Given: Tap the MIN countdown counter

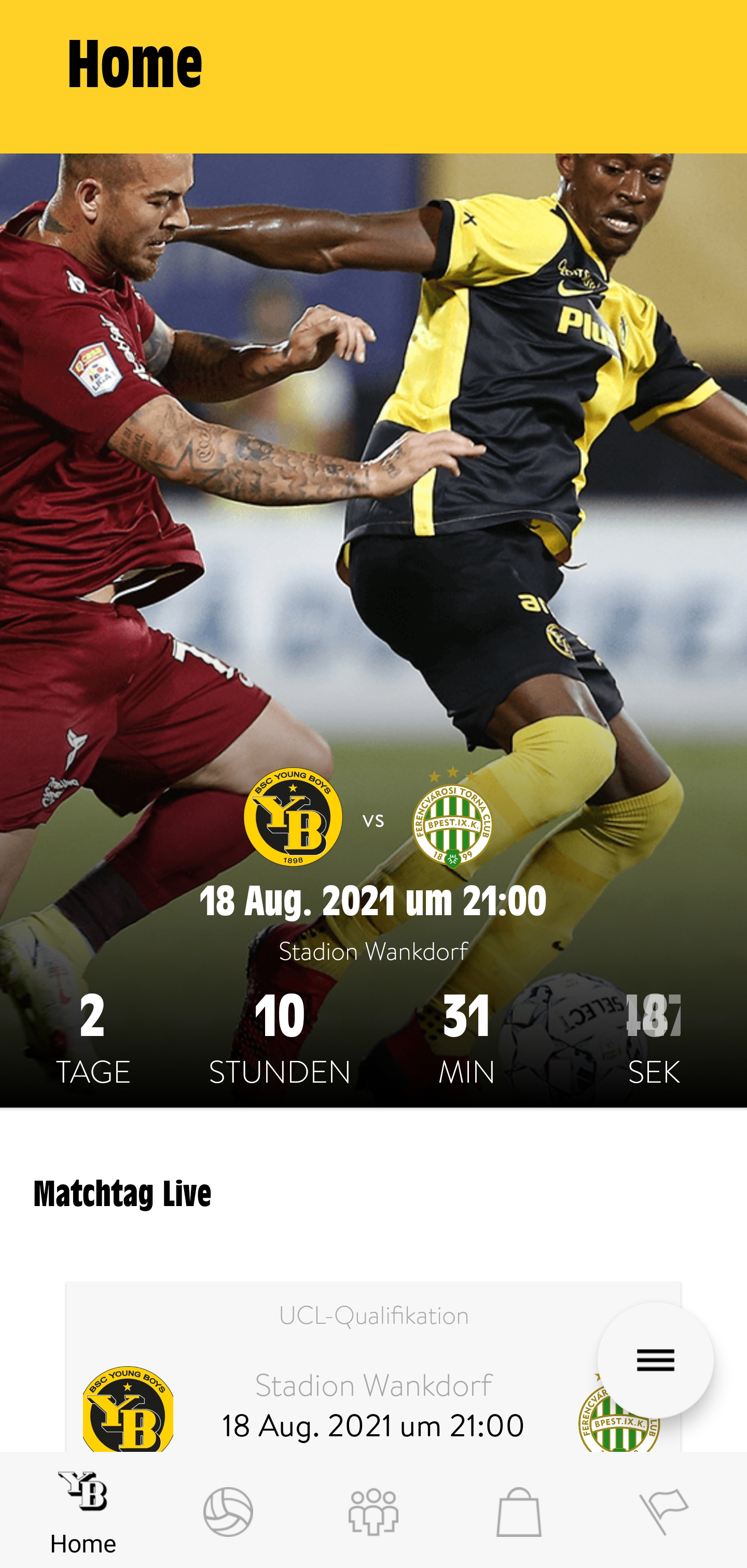Looking at the screenshot, I should [466, 1035].
